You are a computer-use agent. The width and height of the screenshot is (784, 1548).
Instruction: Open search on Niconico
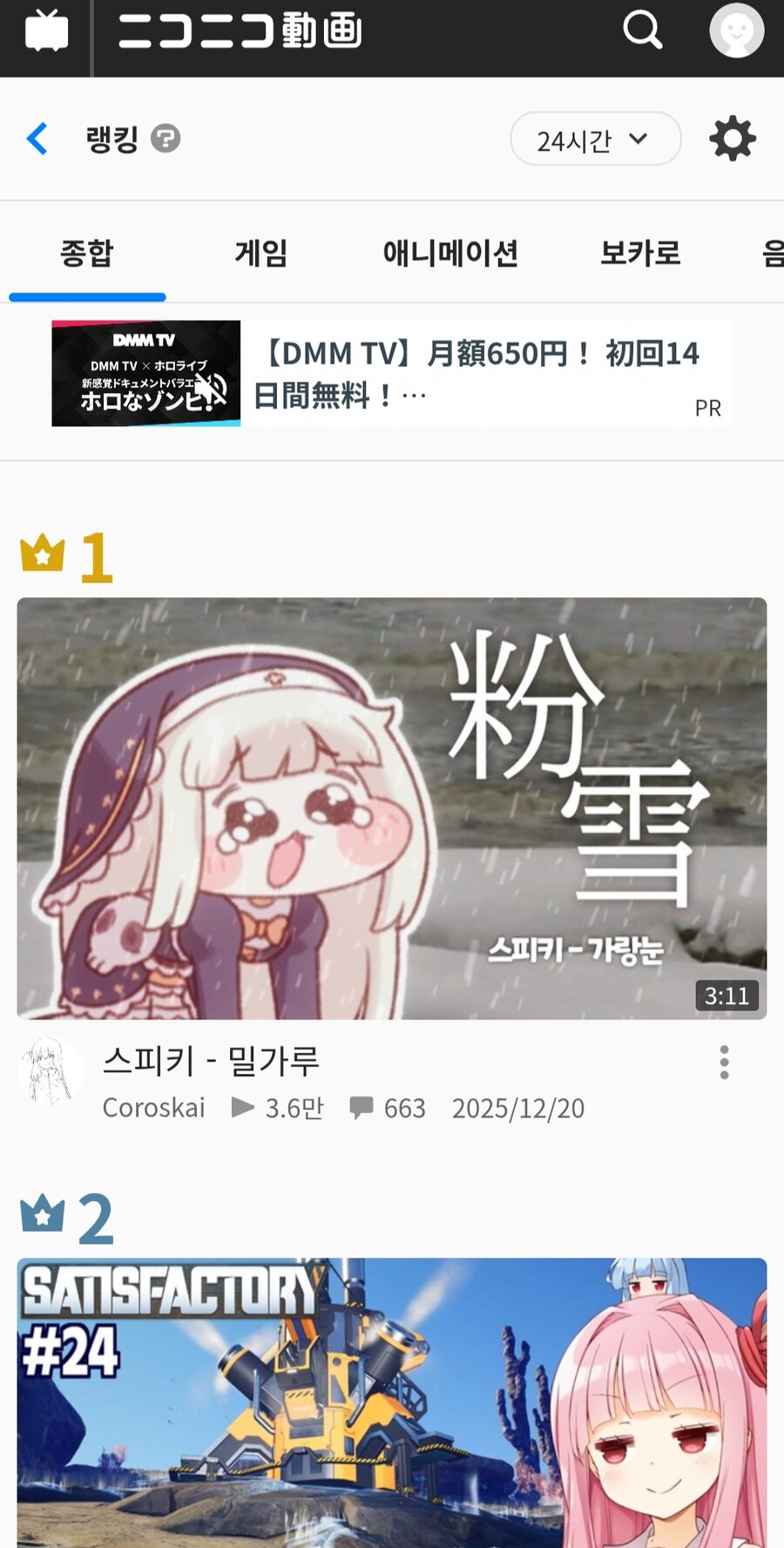click(643, 31)
